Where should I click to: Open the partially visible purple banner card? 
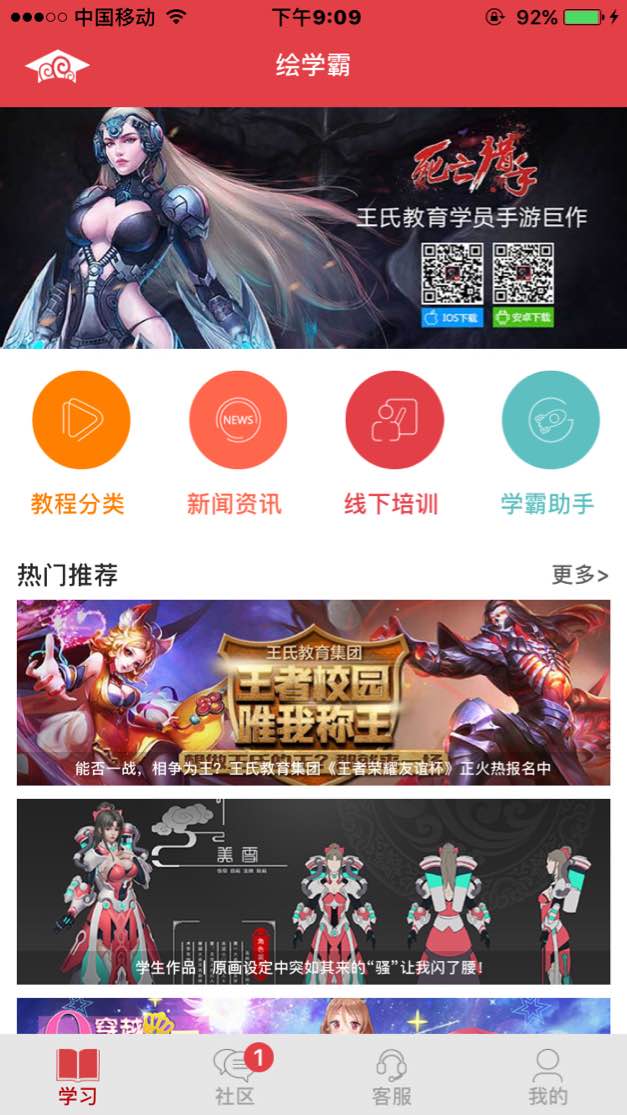point(313,1015)
